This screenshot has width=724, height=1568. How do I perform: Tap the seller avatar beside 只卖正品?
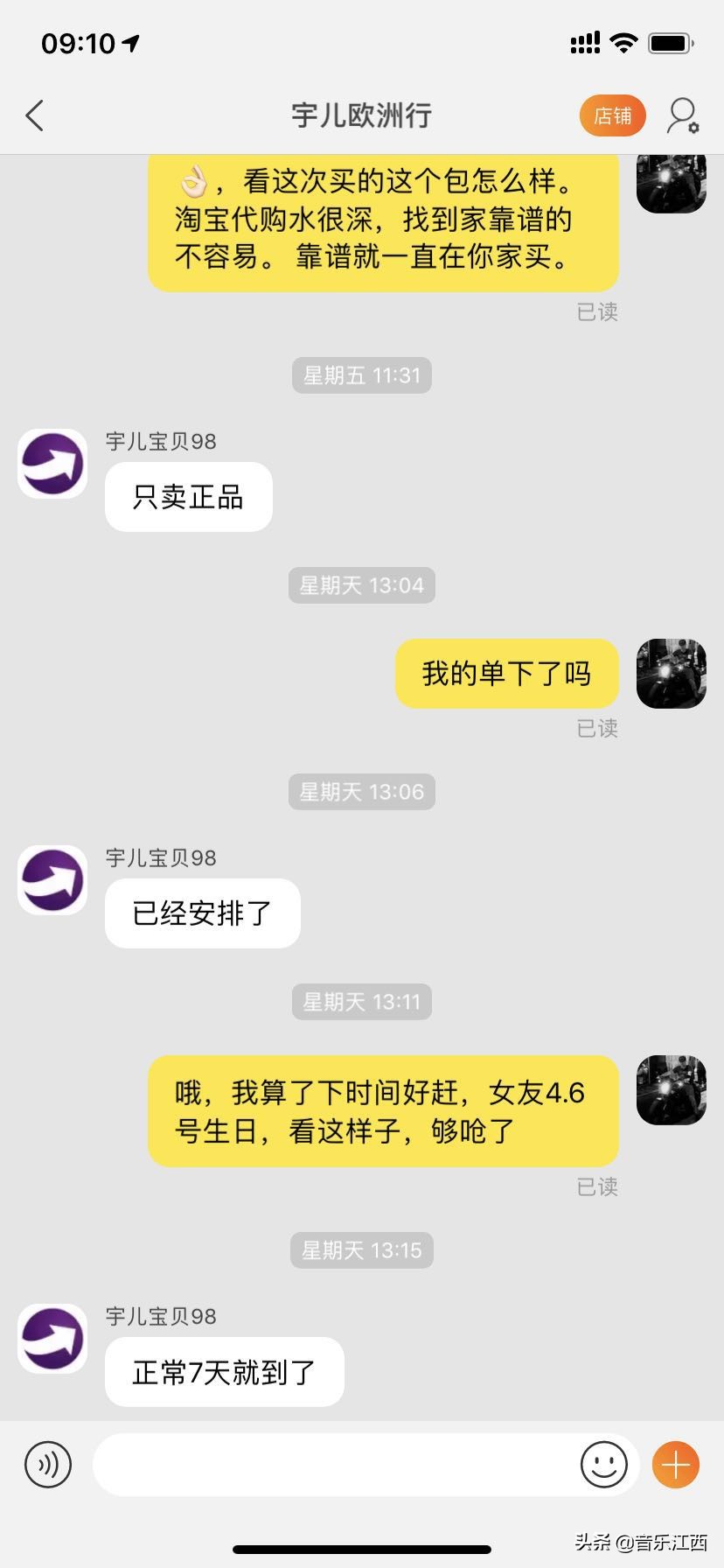coord(52,464)
